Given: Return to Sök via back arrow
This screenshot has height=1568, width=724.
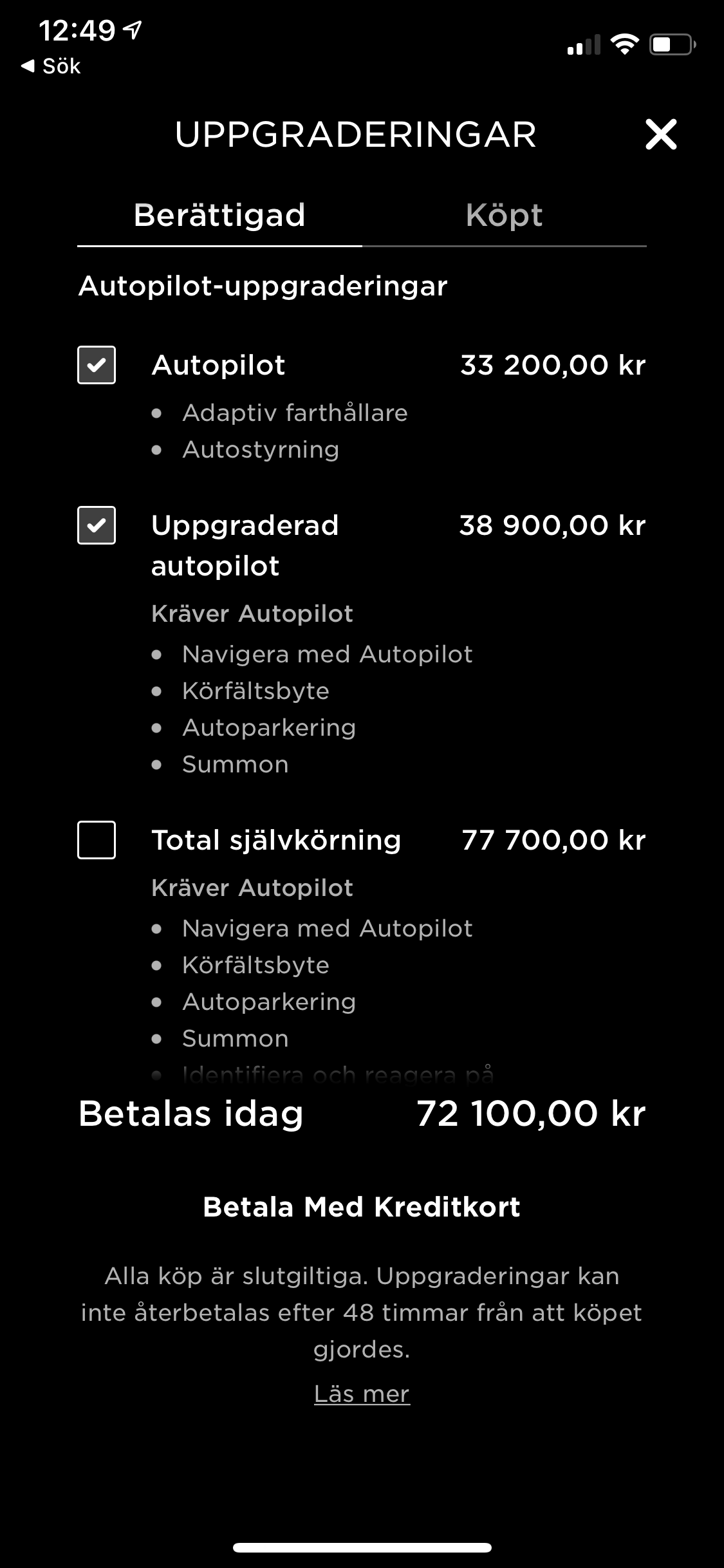Looking at the screenshot, I should (x=50, y=66).
